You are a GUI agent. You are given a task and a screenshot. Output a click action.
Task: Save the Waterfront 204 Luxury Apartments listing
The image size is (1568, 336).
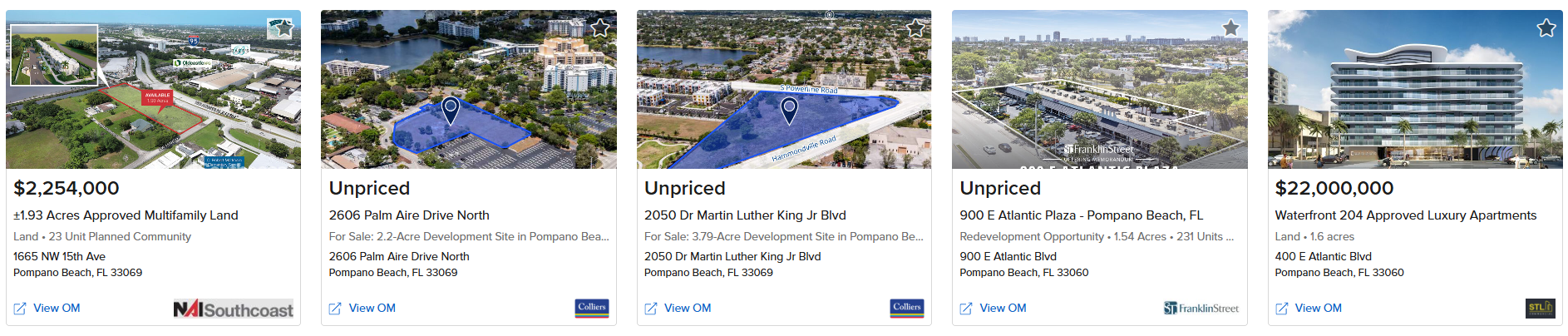click(1546, 28)
